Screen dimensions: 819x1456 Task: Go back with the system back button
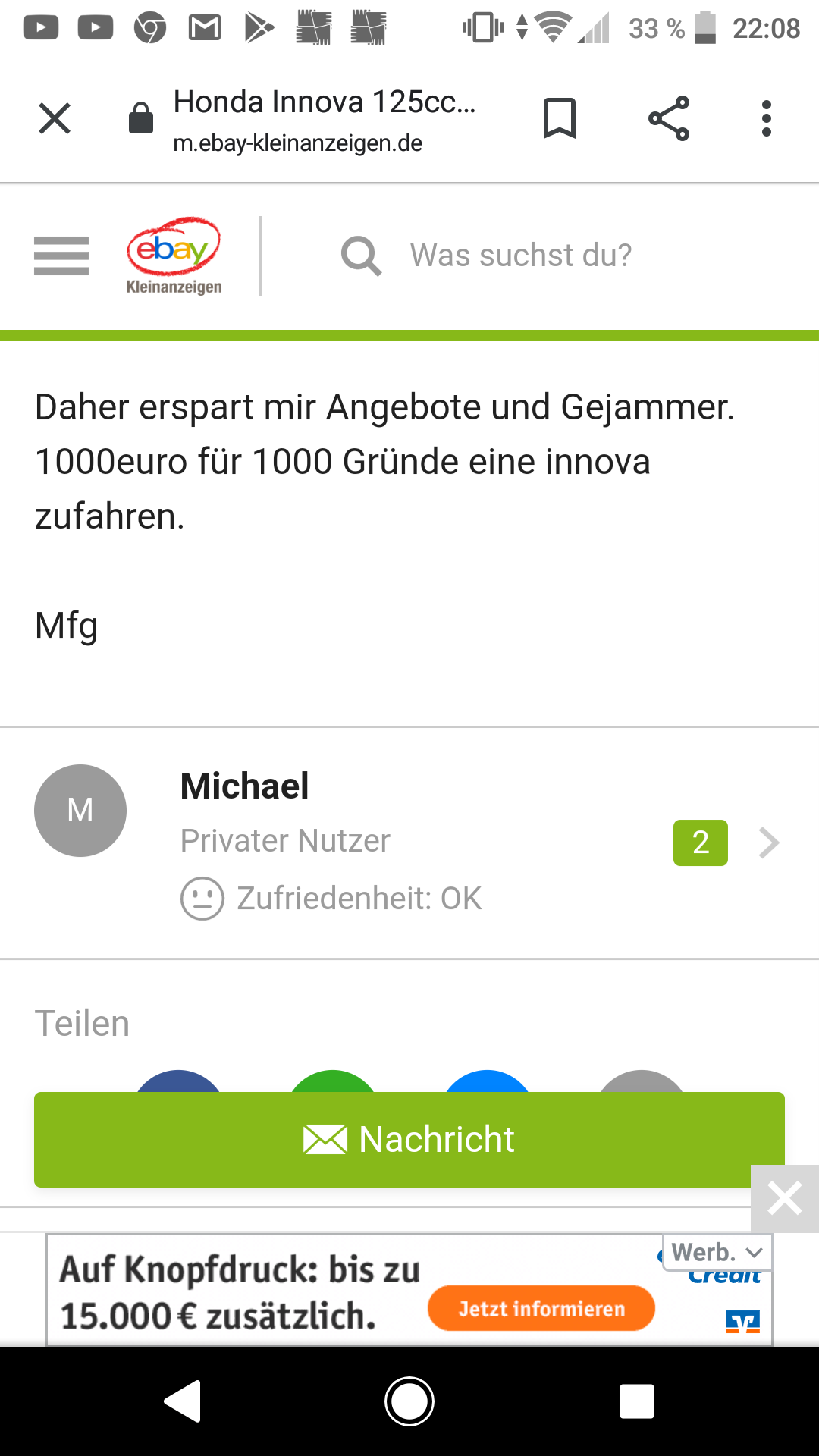point(183,1401)
